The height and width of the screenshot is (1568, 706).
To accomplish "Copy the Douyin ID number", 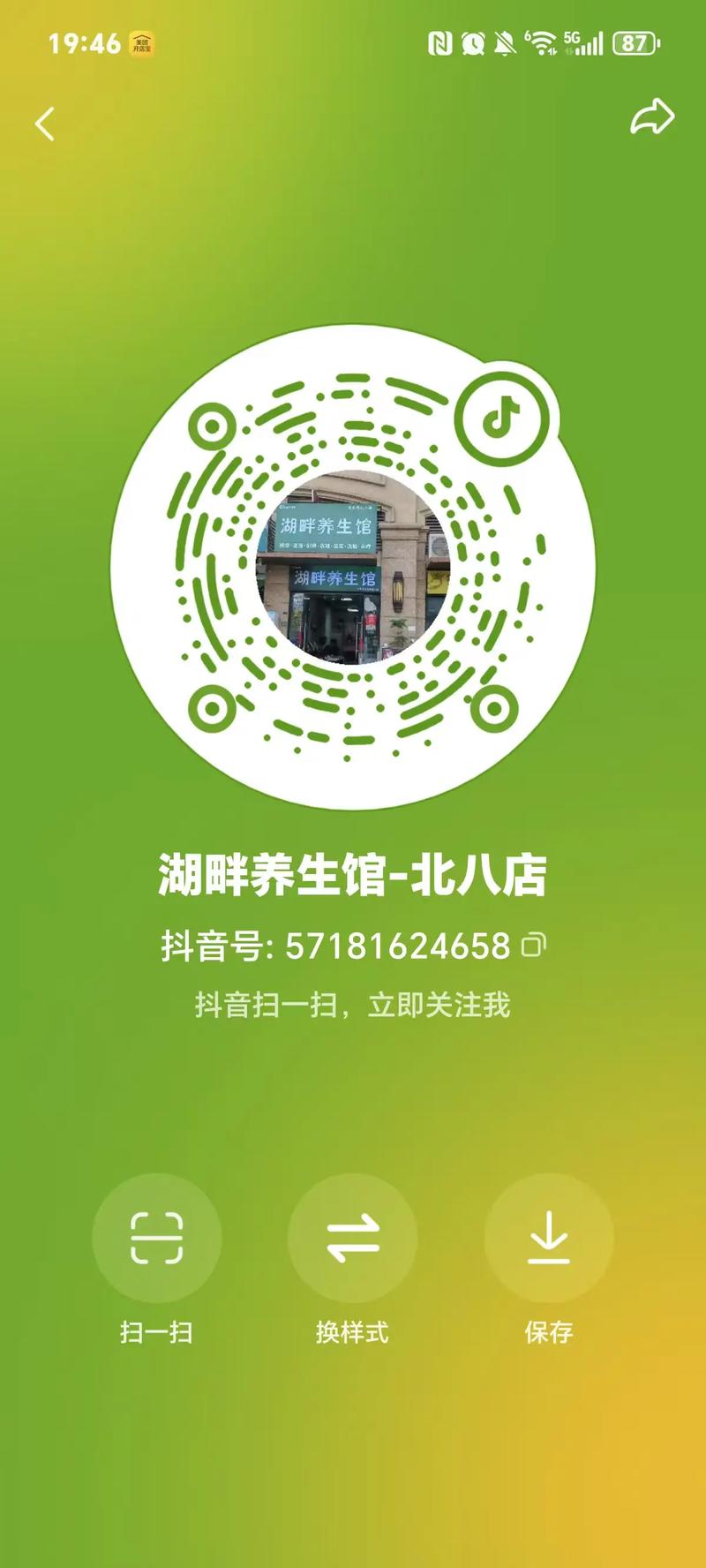I will pyautogui.click(x=534, y=946).
